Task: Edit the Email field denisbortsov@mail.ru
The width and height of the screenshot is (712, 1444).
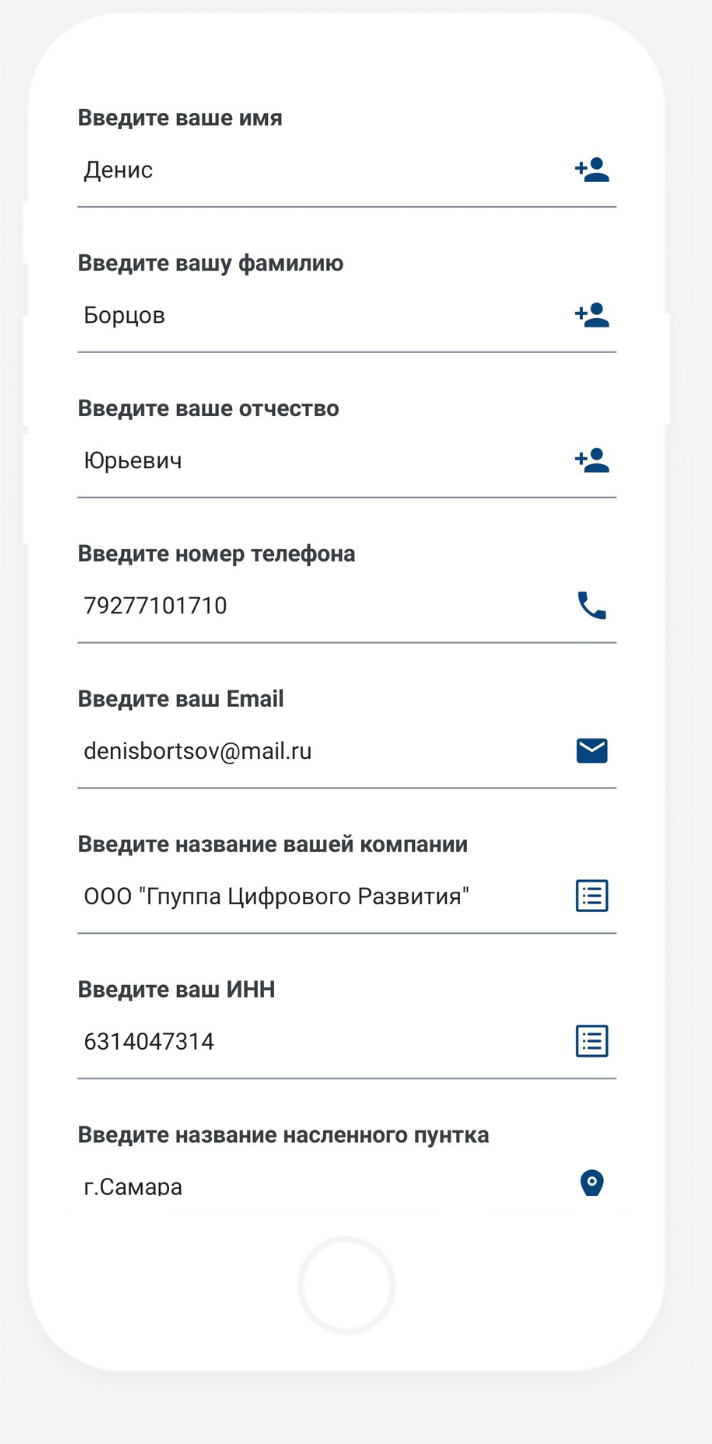Action: (x=346, y=751)
